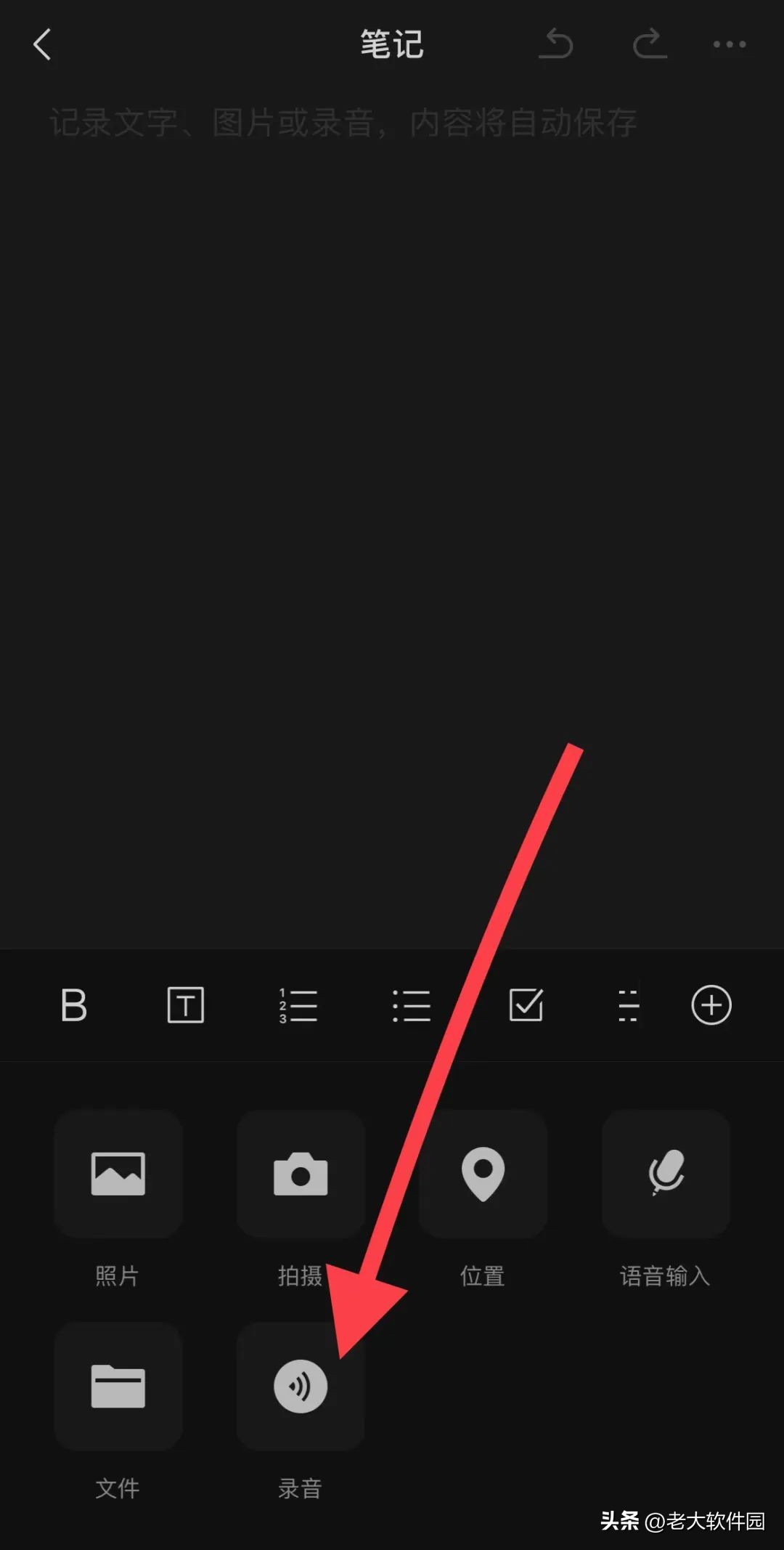
Task: Insert a dashed divider line
Action: (x=628, y=1006)
